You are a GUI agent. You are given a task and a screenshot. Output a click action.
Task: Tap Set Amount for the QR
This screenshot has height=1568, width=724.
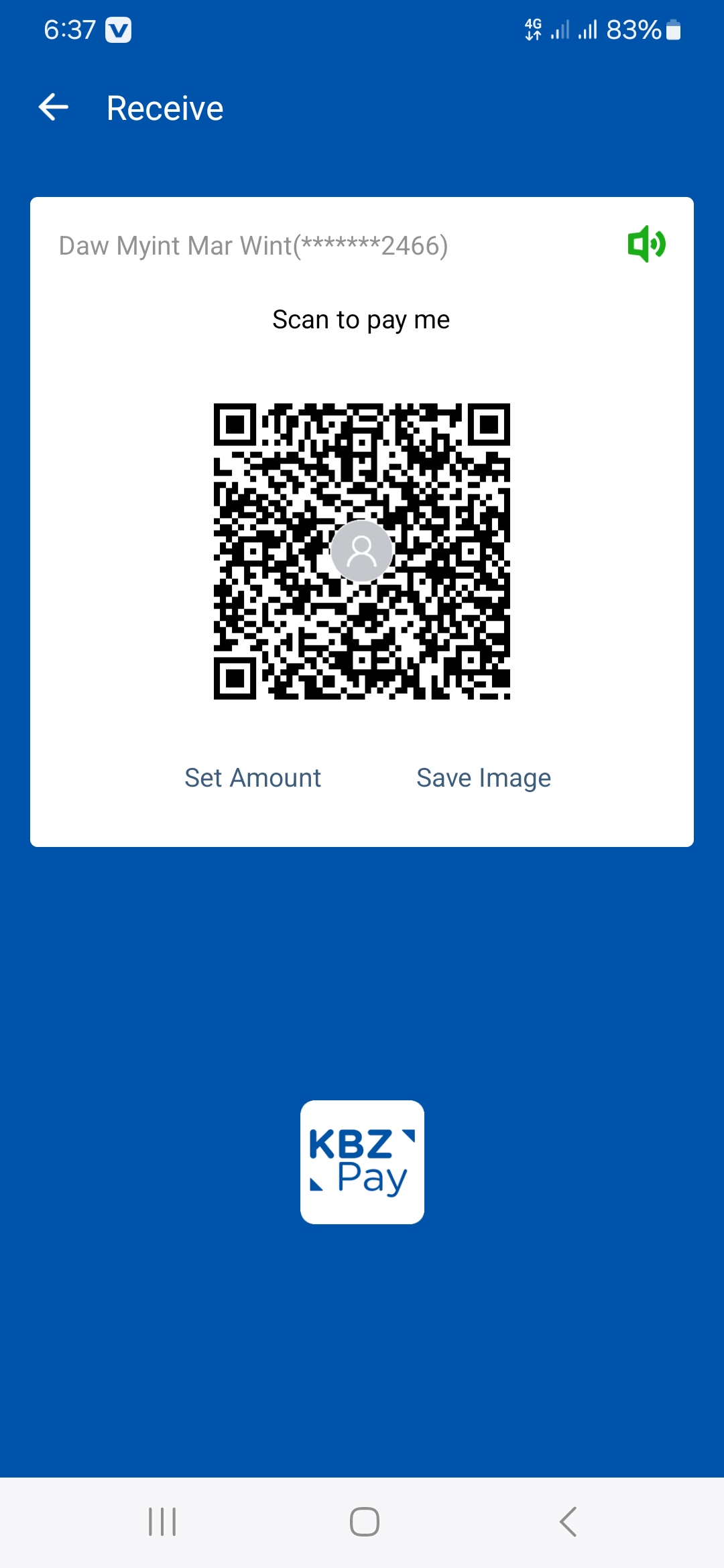[x=253, y=778]
